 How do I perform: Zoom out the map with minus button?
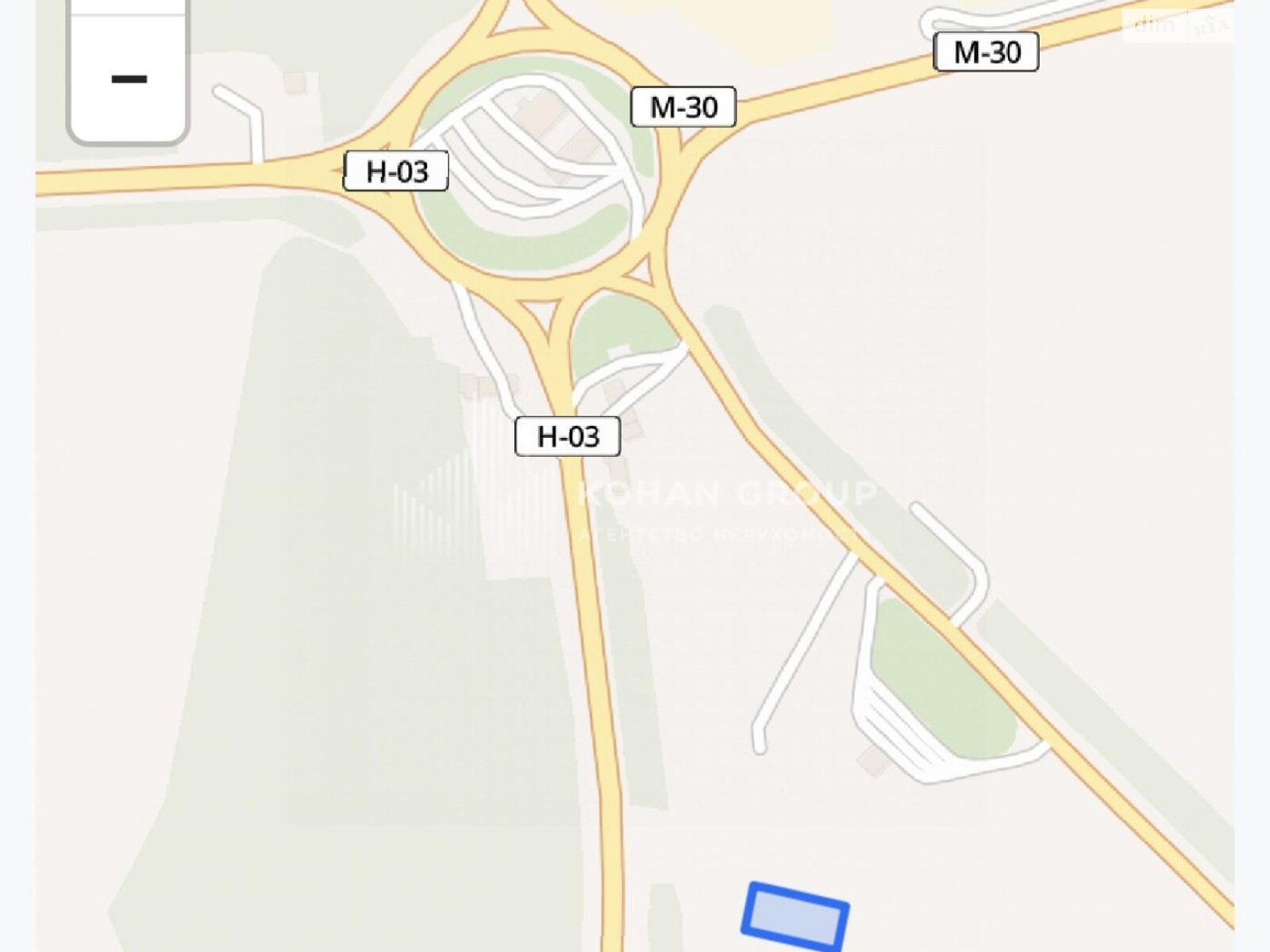pyautogui.click(x=129, y=80)
